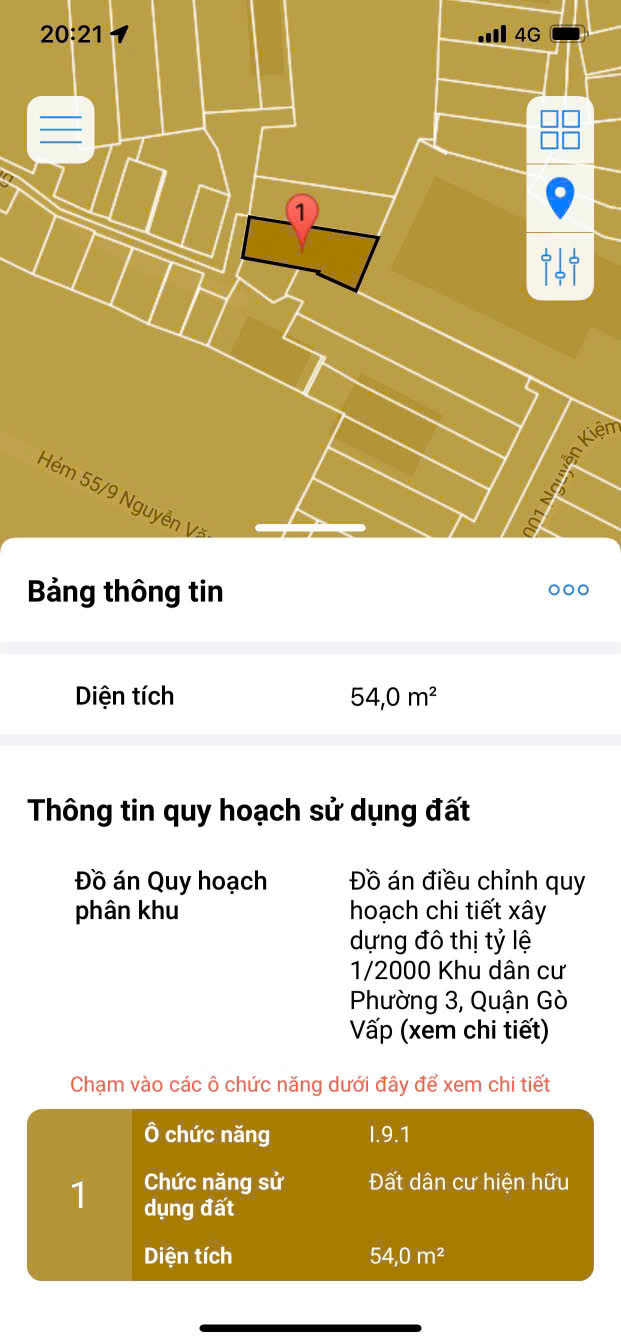Open the "xem chi tiết" link

[474, 1030]
